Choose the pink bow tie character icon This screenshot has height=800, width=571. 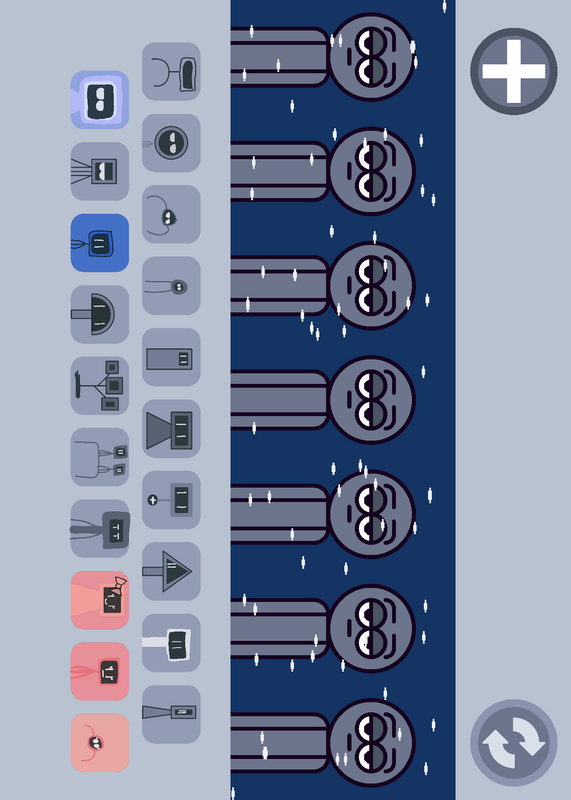pyautogui.click(x=100, y=599)
